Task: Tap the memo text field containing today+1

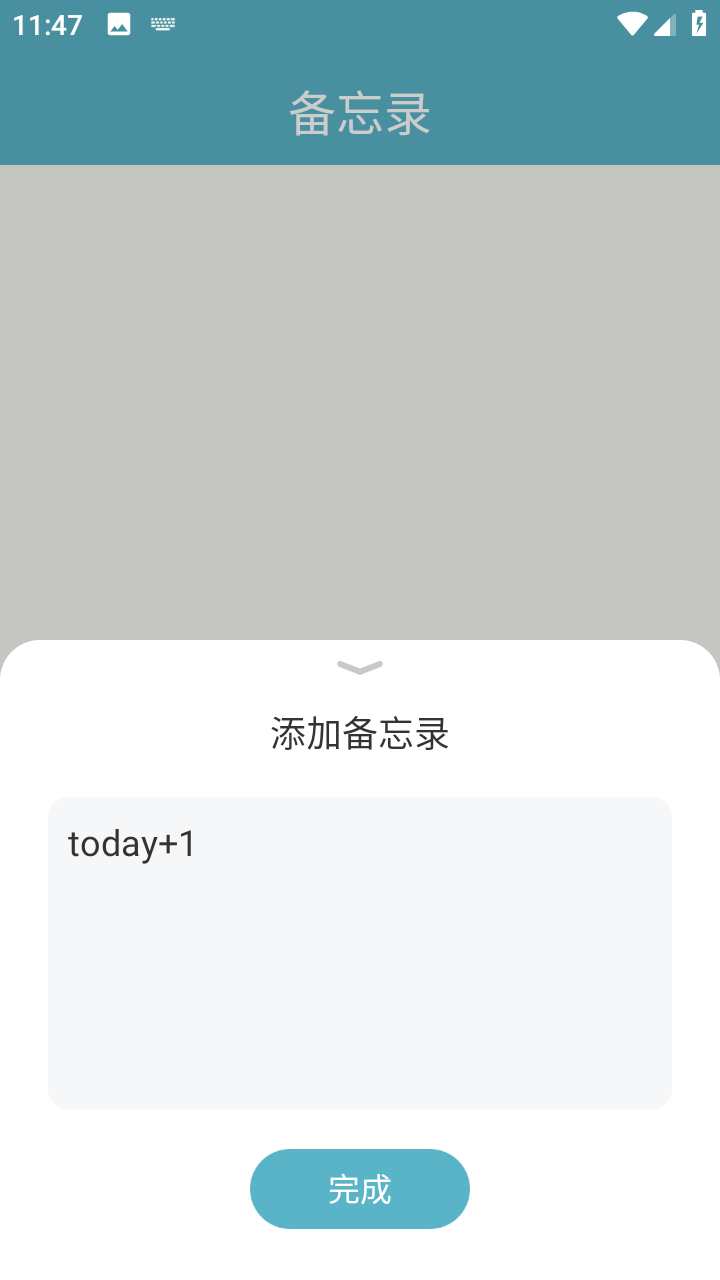Action: point(360,950)
